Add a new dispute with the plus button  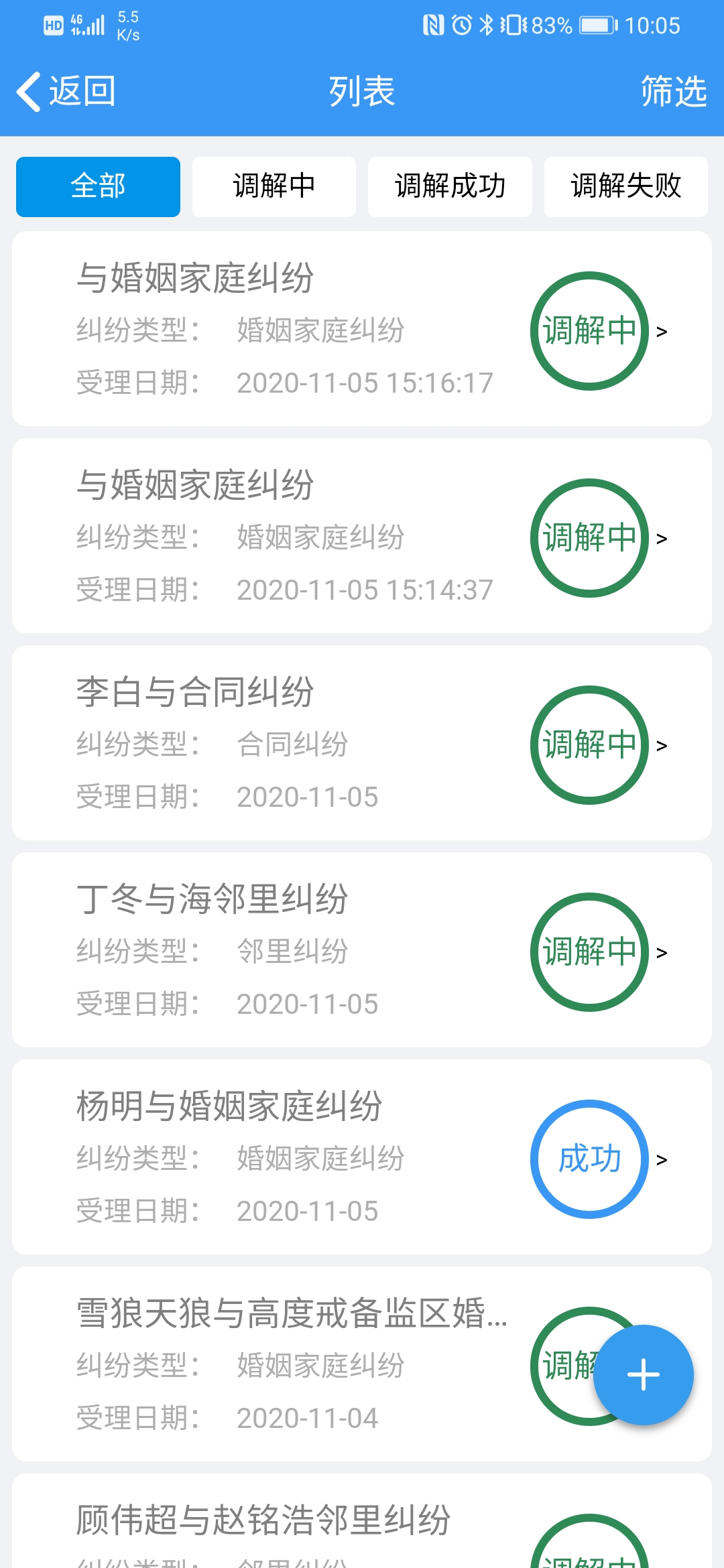pyautogui.click(x=644, y=1375)
